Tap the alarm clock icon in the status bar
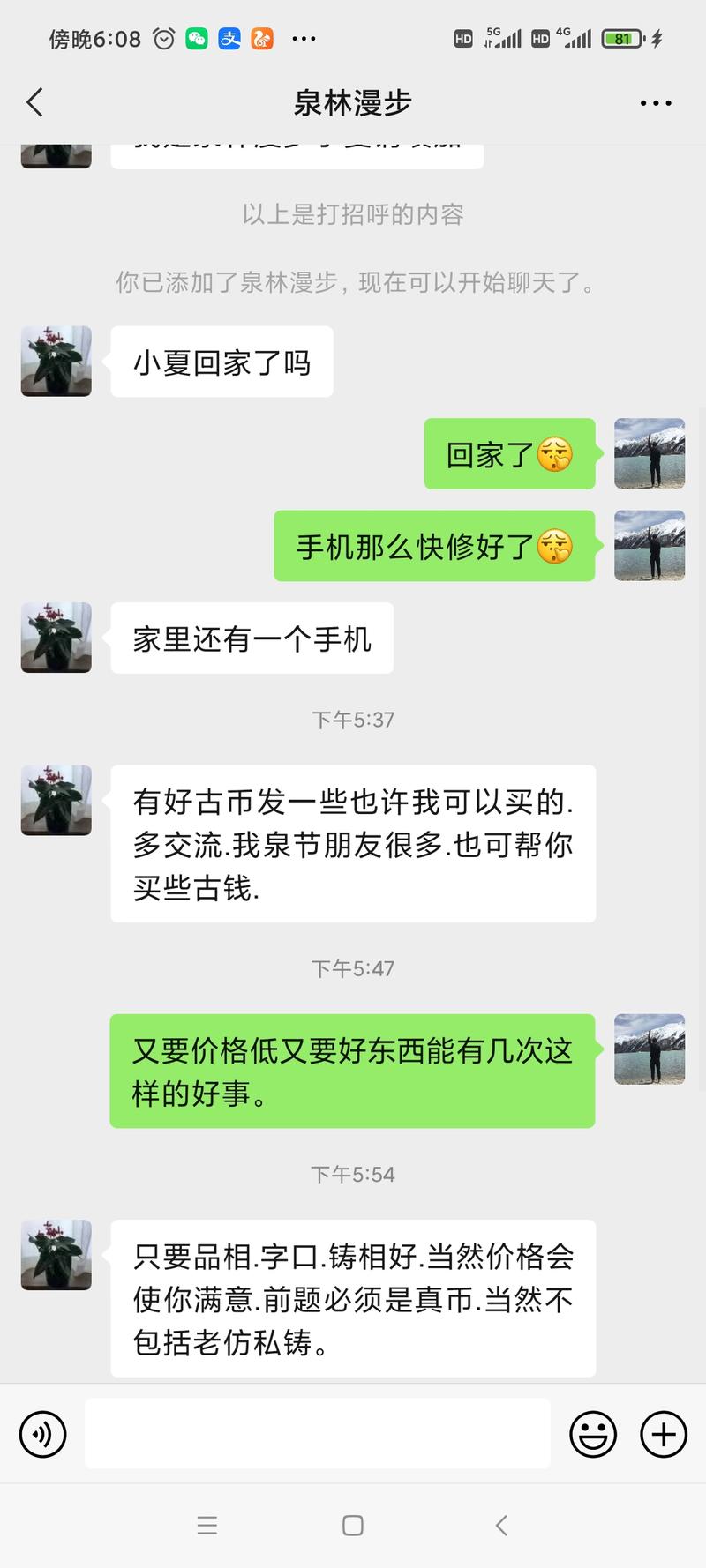Screen dimensions: 706x1568 pos(161,38)
